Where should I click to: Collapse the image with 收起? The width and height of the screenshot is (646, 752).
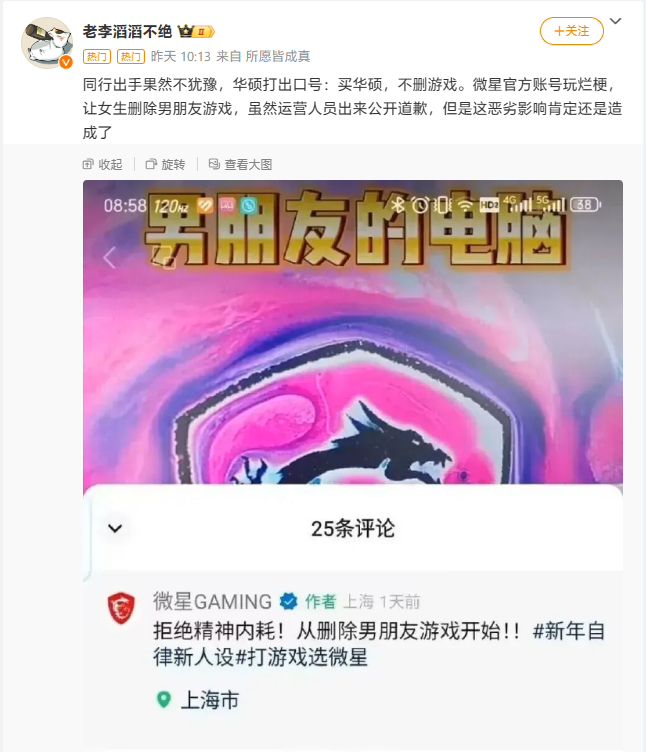103,164
